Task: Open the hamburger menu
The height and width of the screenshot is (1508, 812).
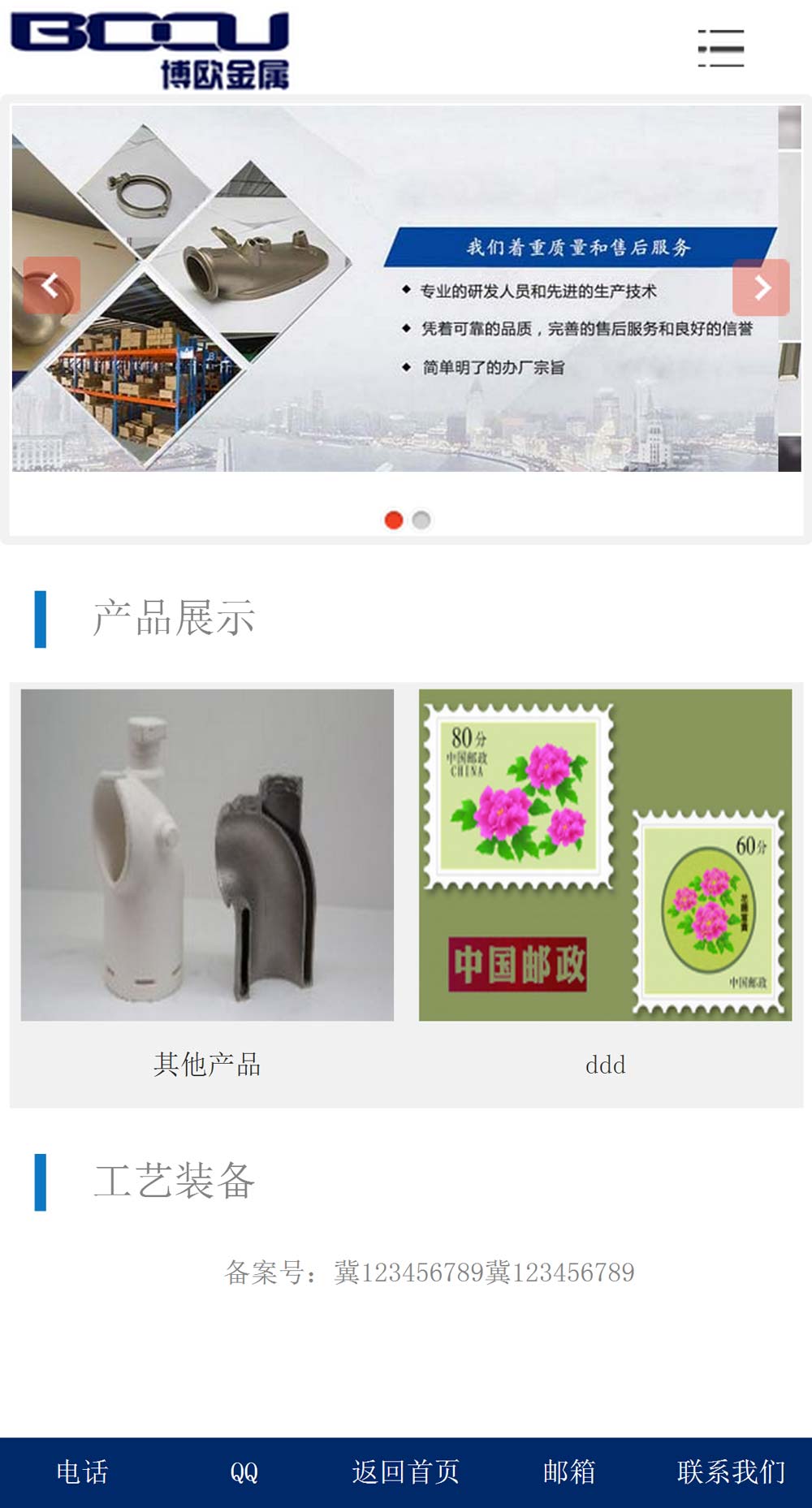Action: pyautogui.click(x=721, y=48)
